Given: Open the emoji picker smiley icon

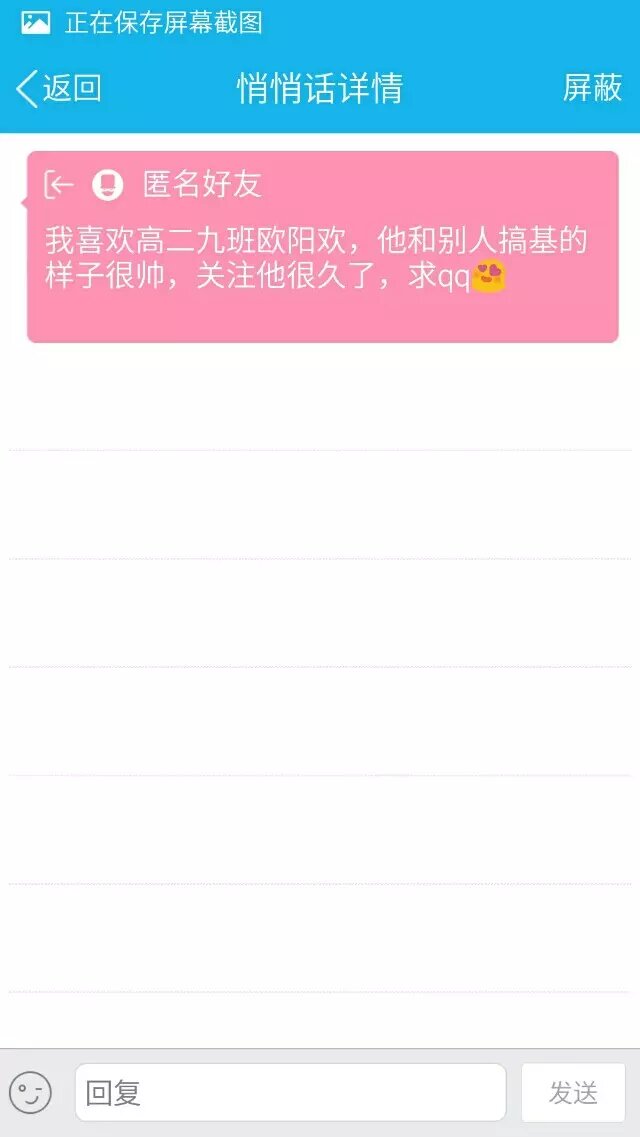Looking at the screenshot, I should click(31, 1092).
